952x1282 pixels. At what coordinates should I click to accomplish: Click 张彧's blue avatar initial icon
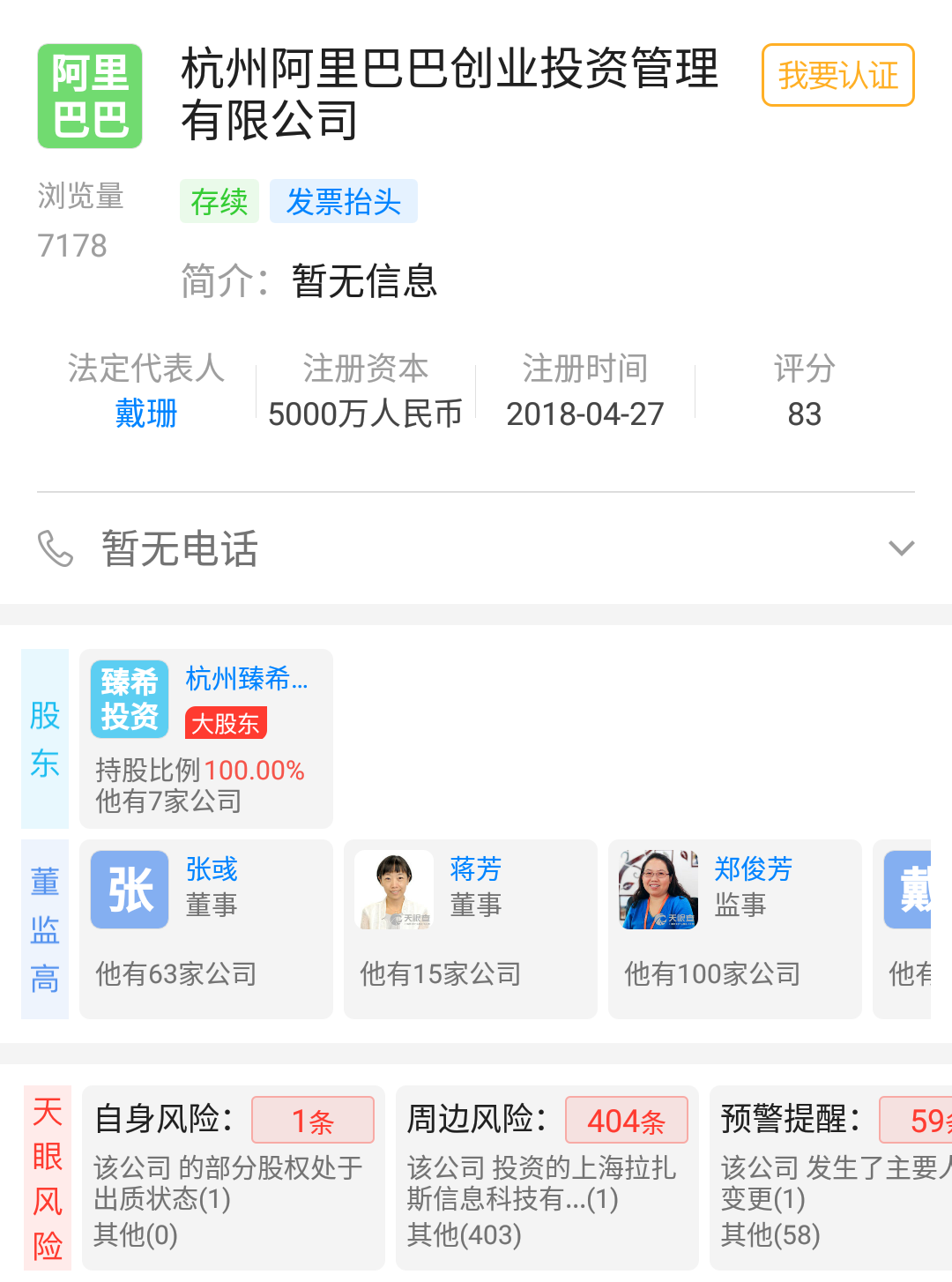129,889
